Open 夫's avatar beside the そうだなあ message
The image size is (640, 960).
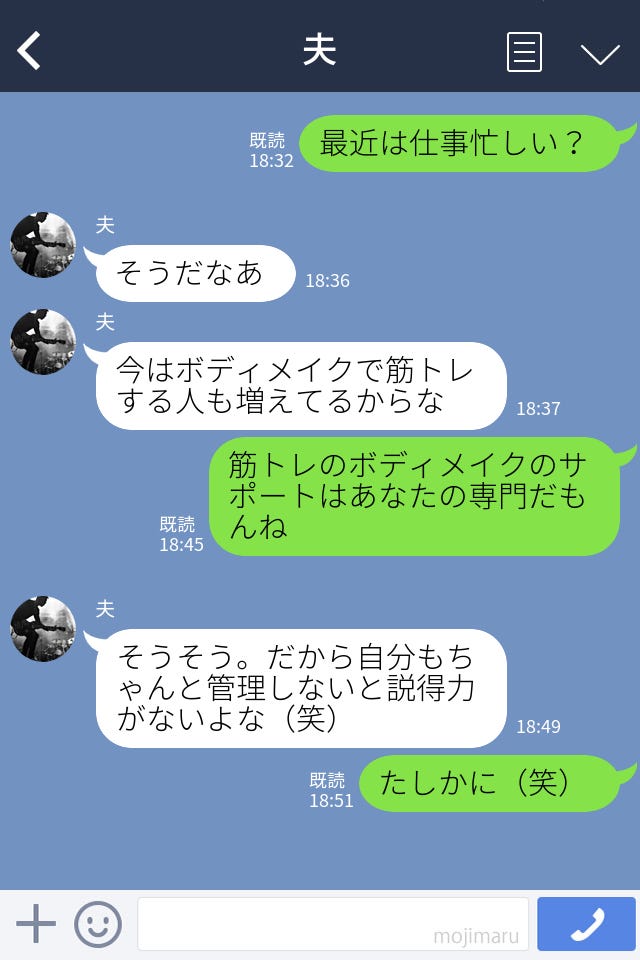coord(43,245)
